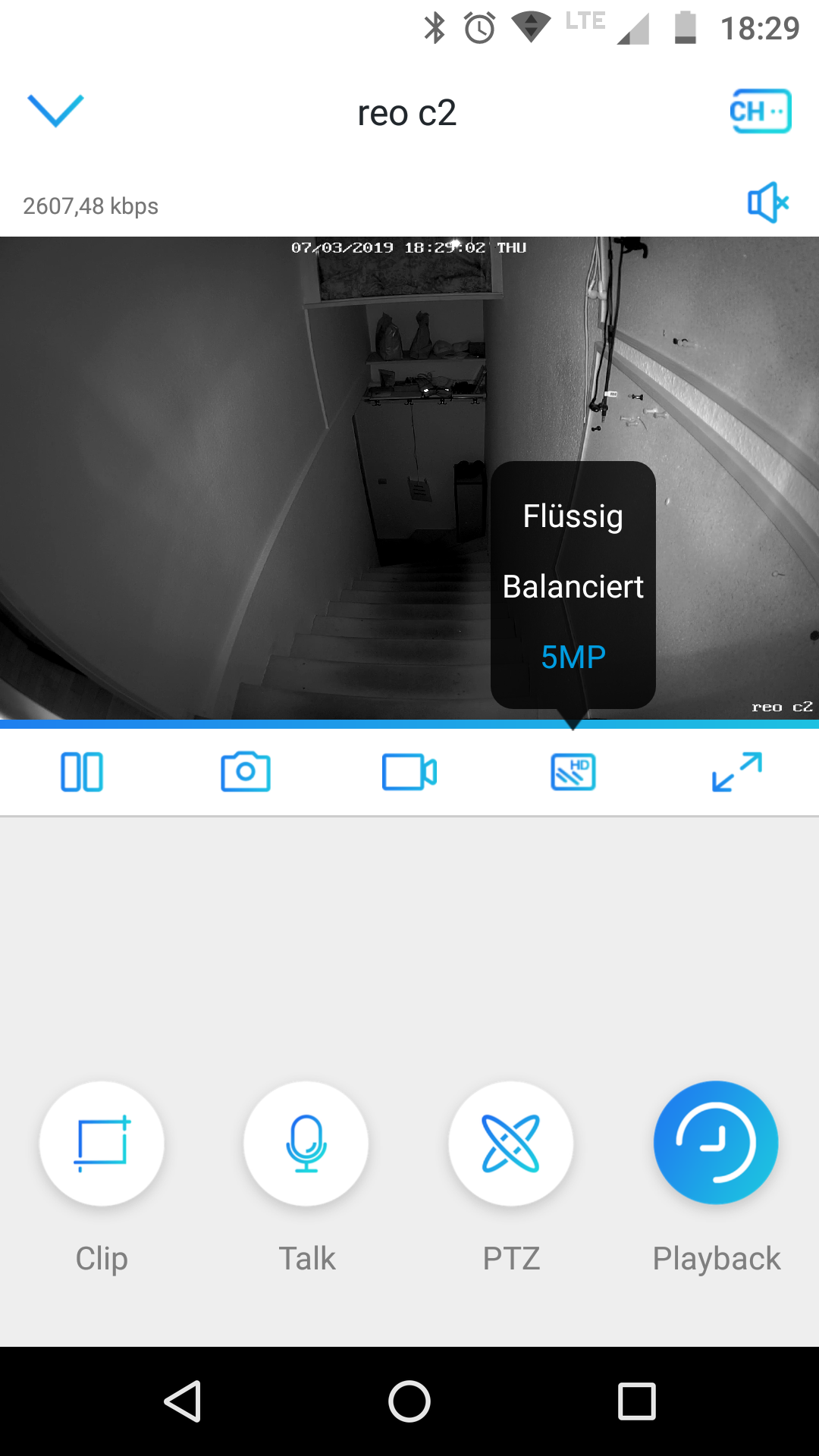Tap the HD quality icon
819x1456 pixels.
click(x=573, y=772)
